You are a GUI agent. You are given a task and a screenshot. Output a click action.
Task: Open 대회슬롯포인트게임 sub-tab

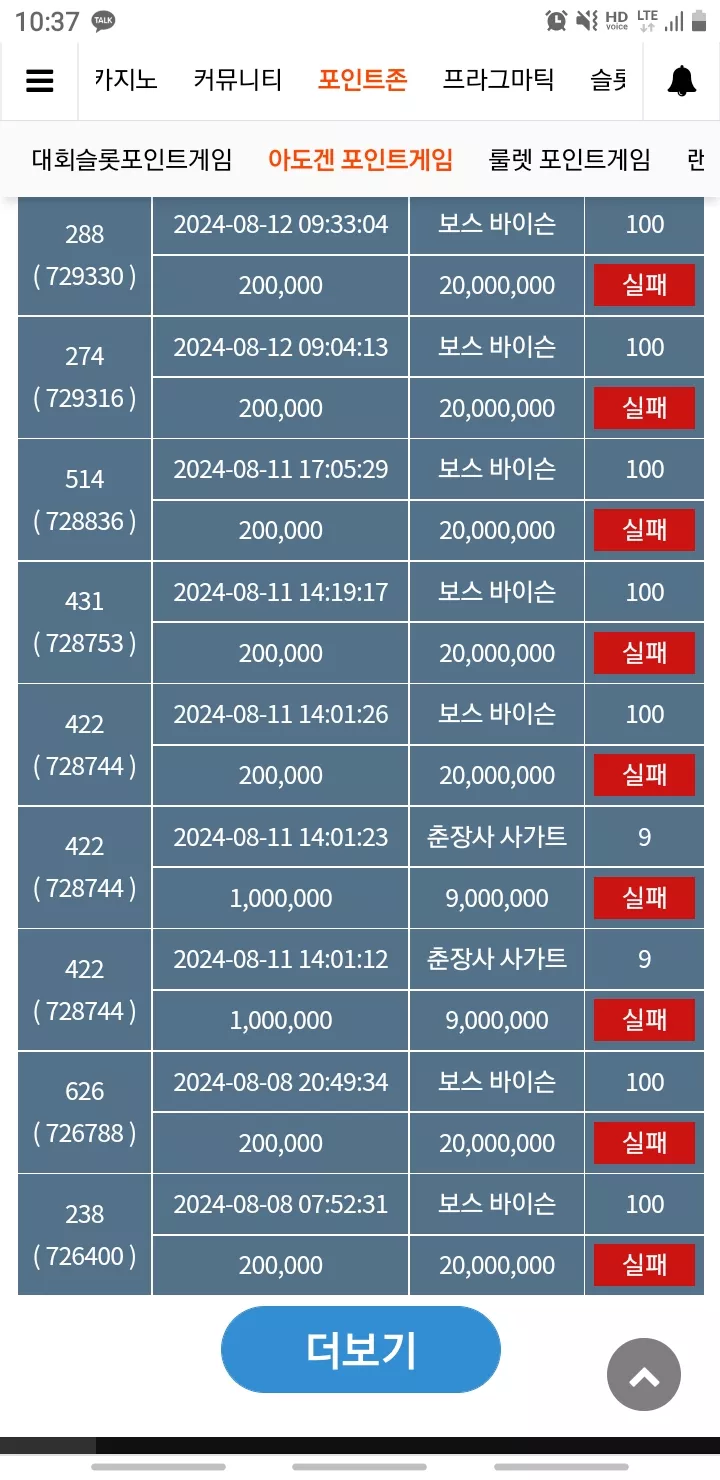132,159
